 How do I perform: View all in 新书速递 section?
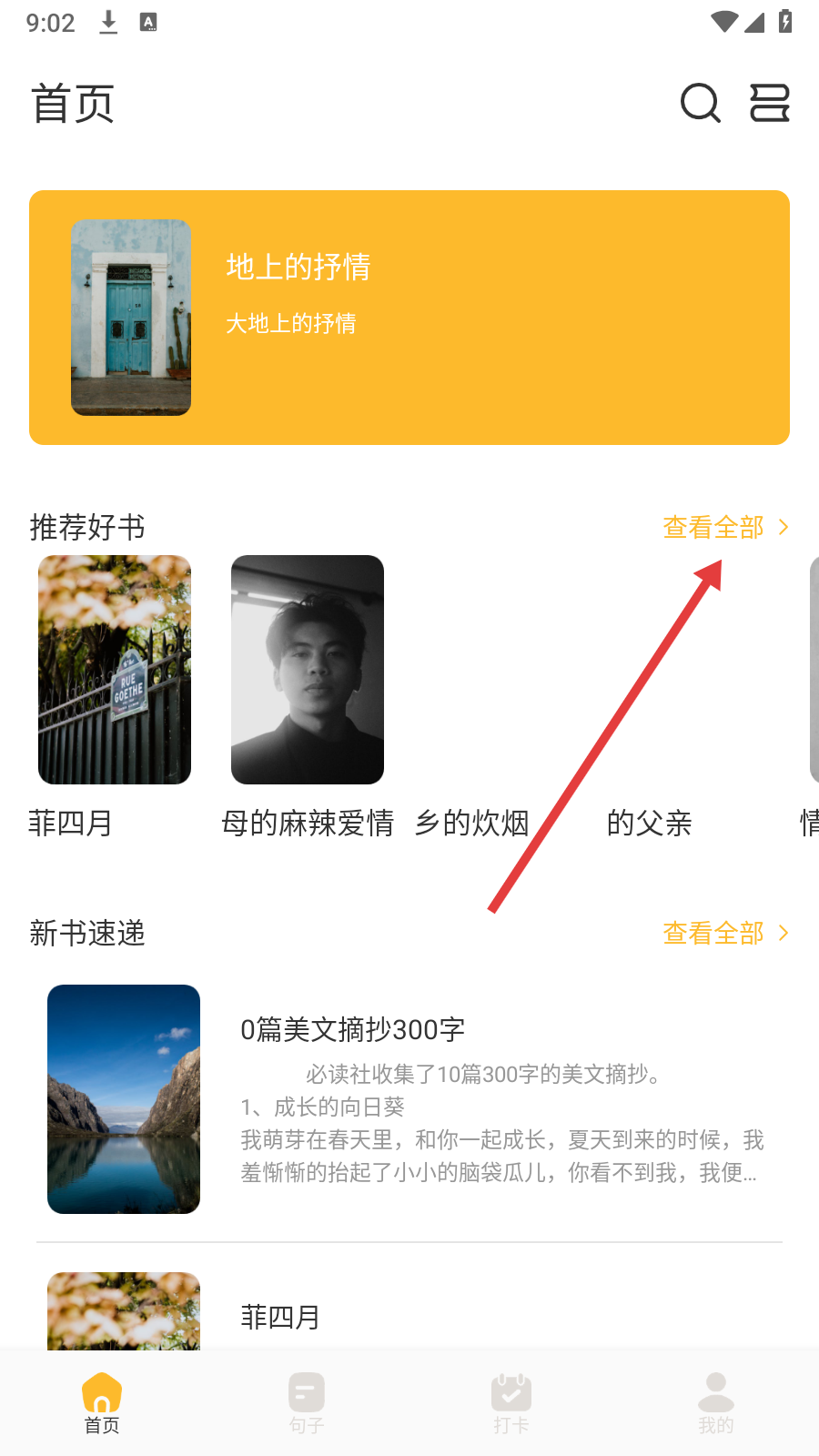pyautogui.click(x=724, y=933)
